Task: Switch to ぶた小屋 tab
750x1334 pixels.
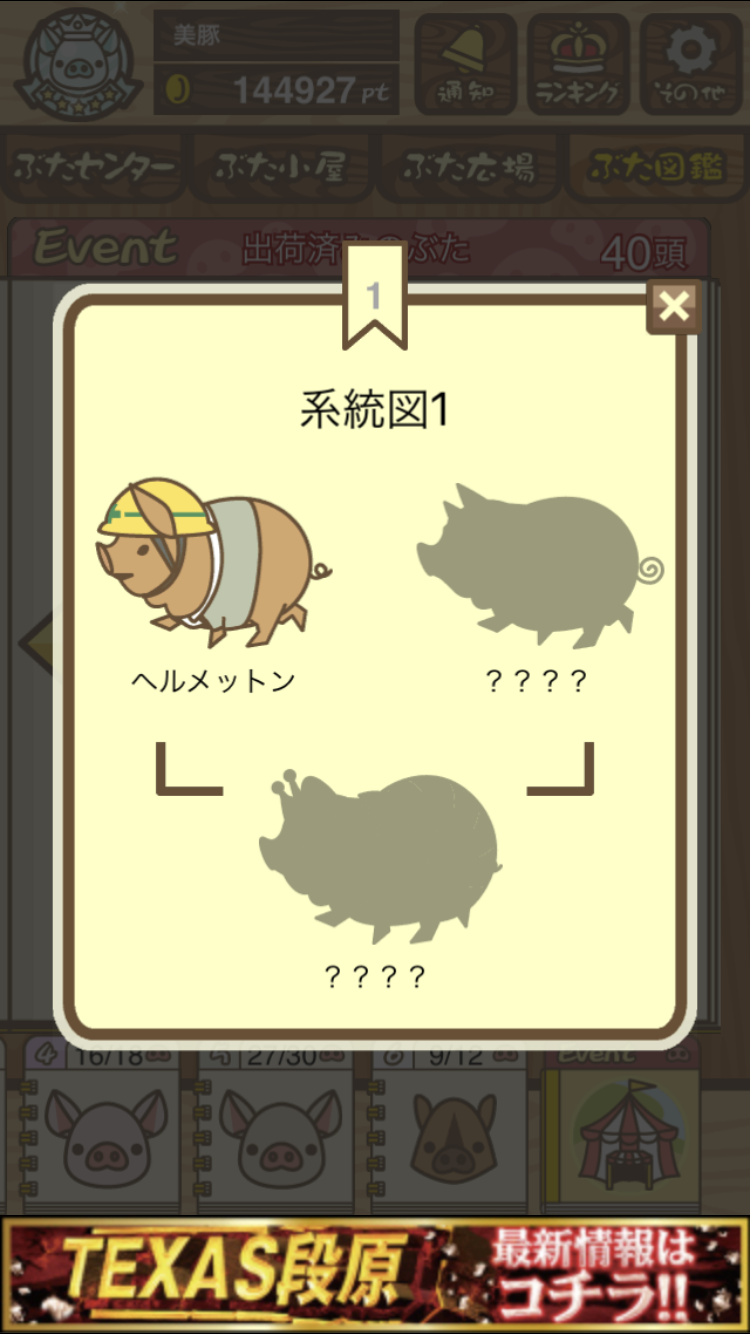Action: [281, 167]
